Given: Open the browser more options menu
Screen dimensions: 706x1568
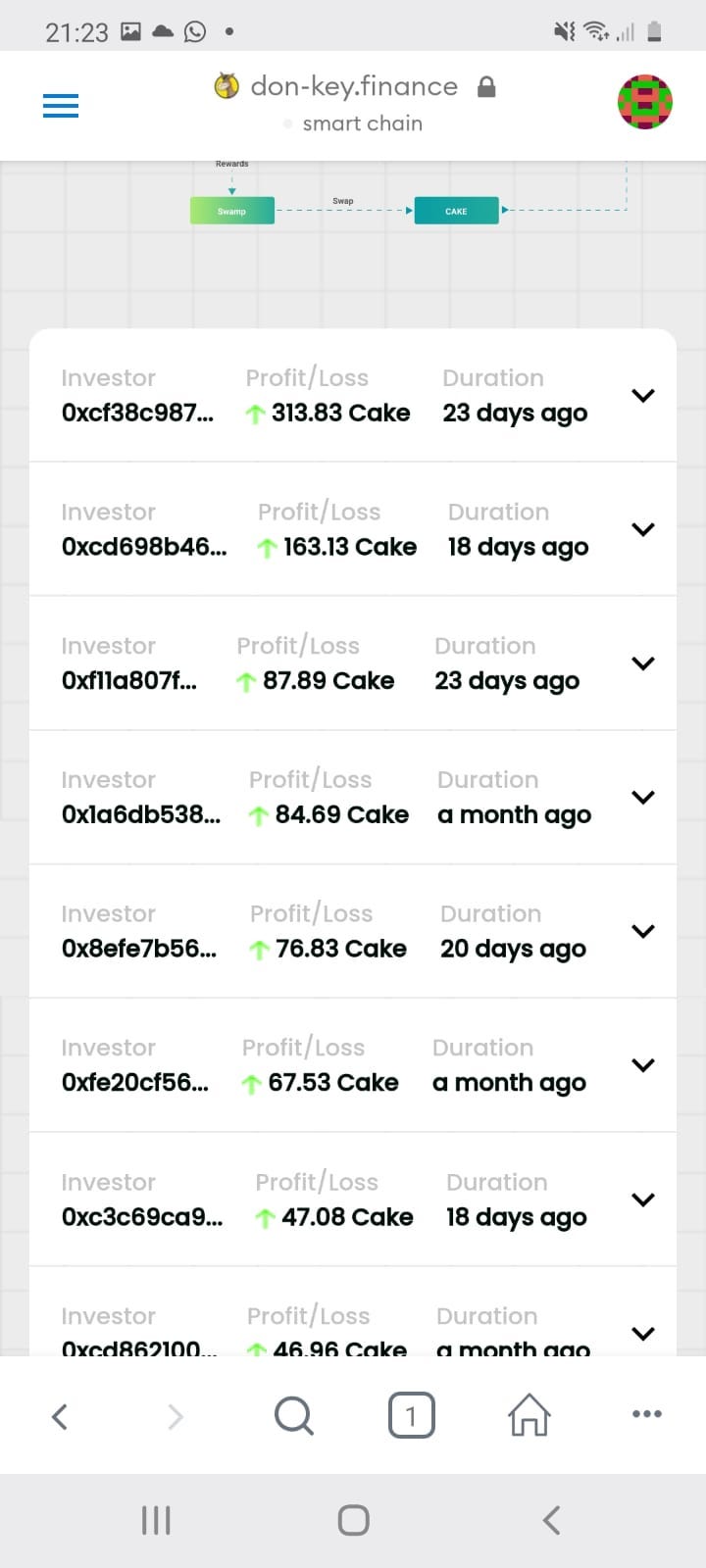Looking at the screenshot, I should click(x=646, y=1414).
